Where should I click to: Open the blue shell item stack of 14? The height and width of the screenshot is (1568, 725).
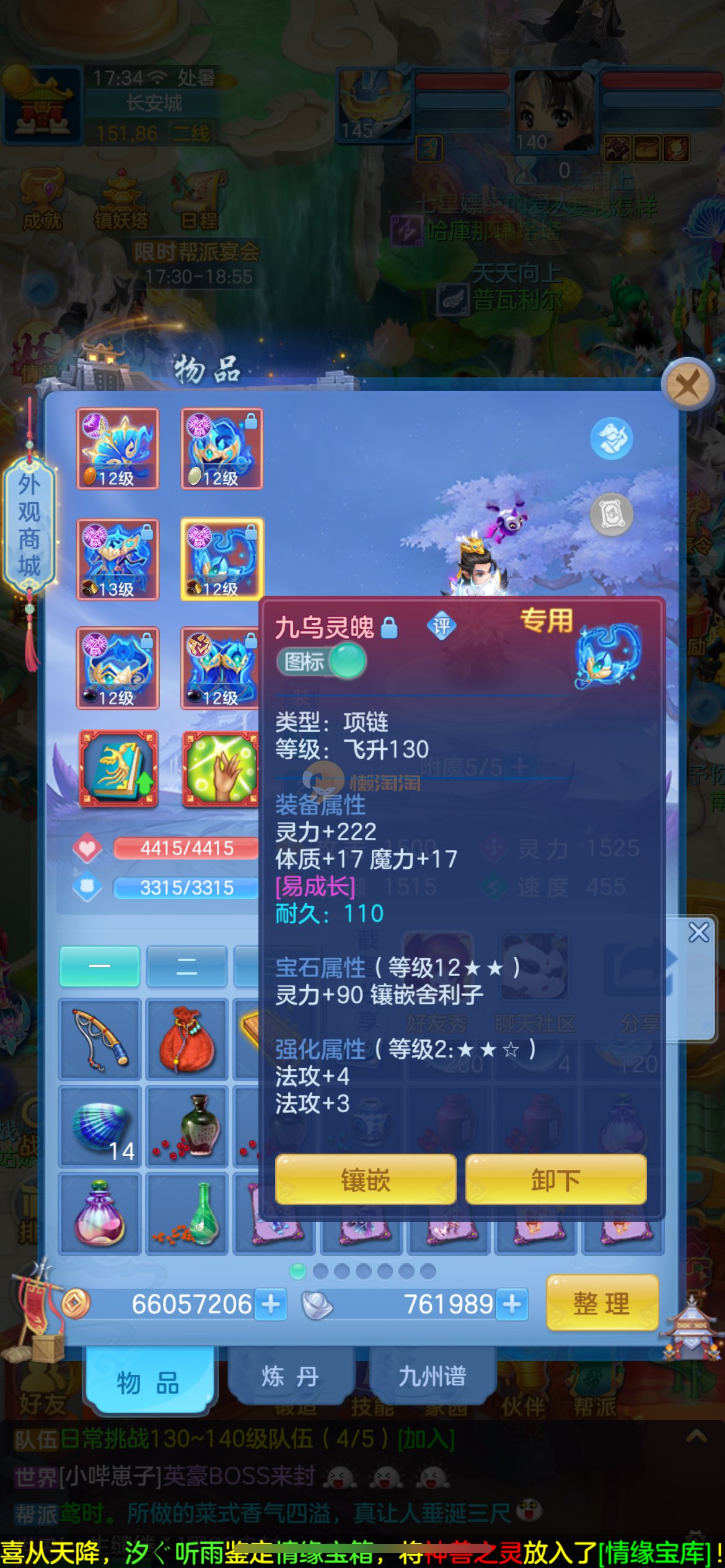100,1127
